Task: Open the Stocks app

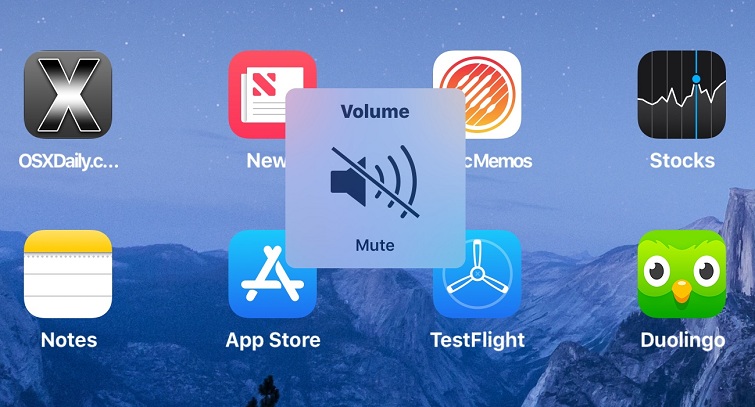Action: pyautogui.click(x=682, y=95)
